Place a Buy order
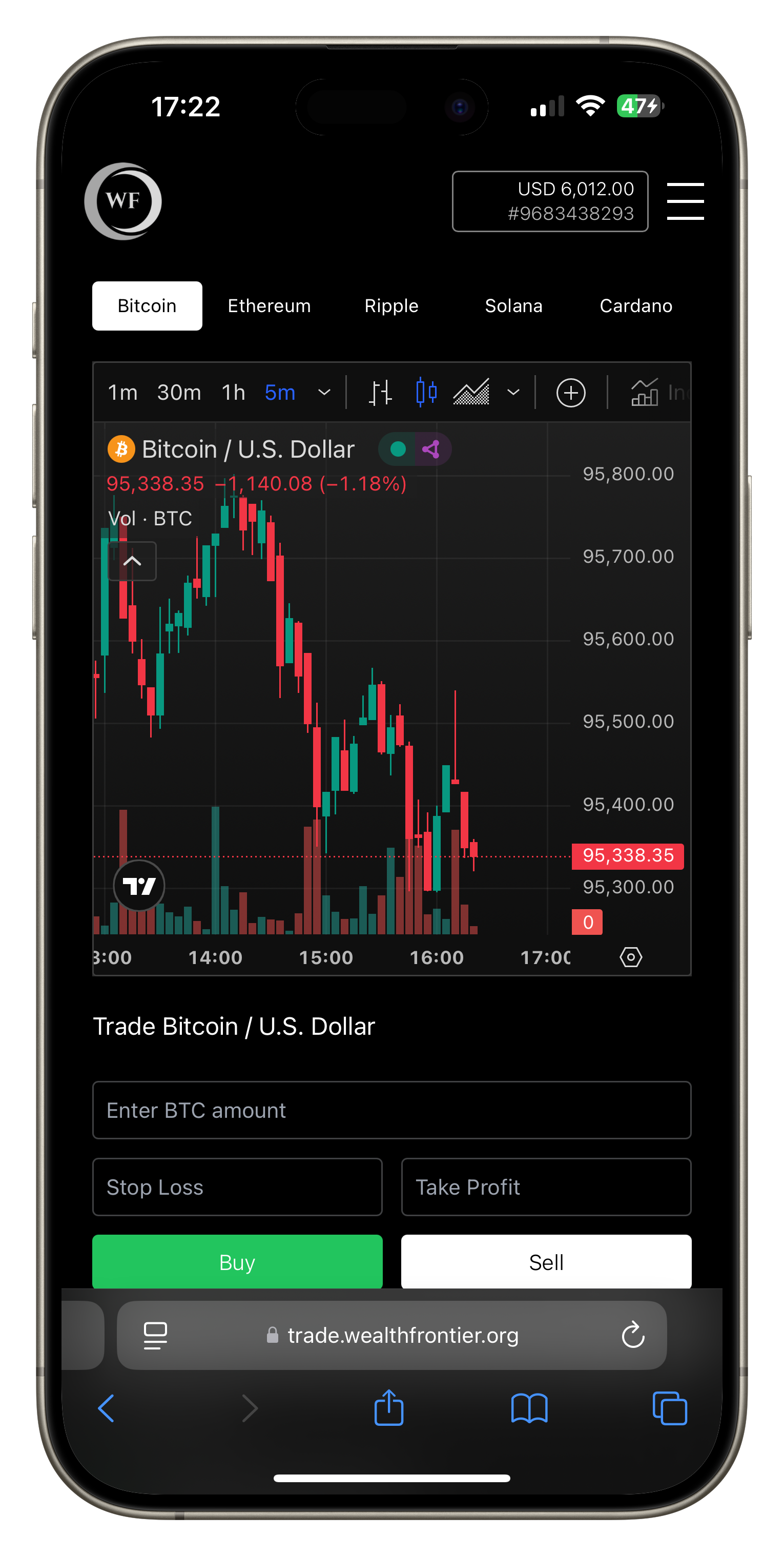Image resolution: width=784 pixels, height=1556 pixels. tap(237, 1261)
